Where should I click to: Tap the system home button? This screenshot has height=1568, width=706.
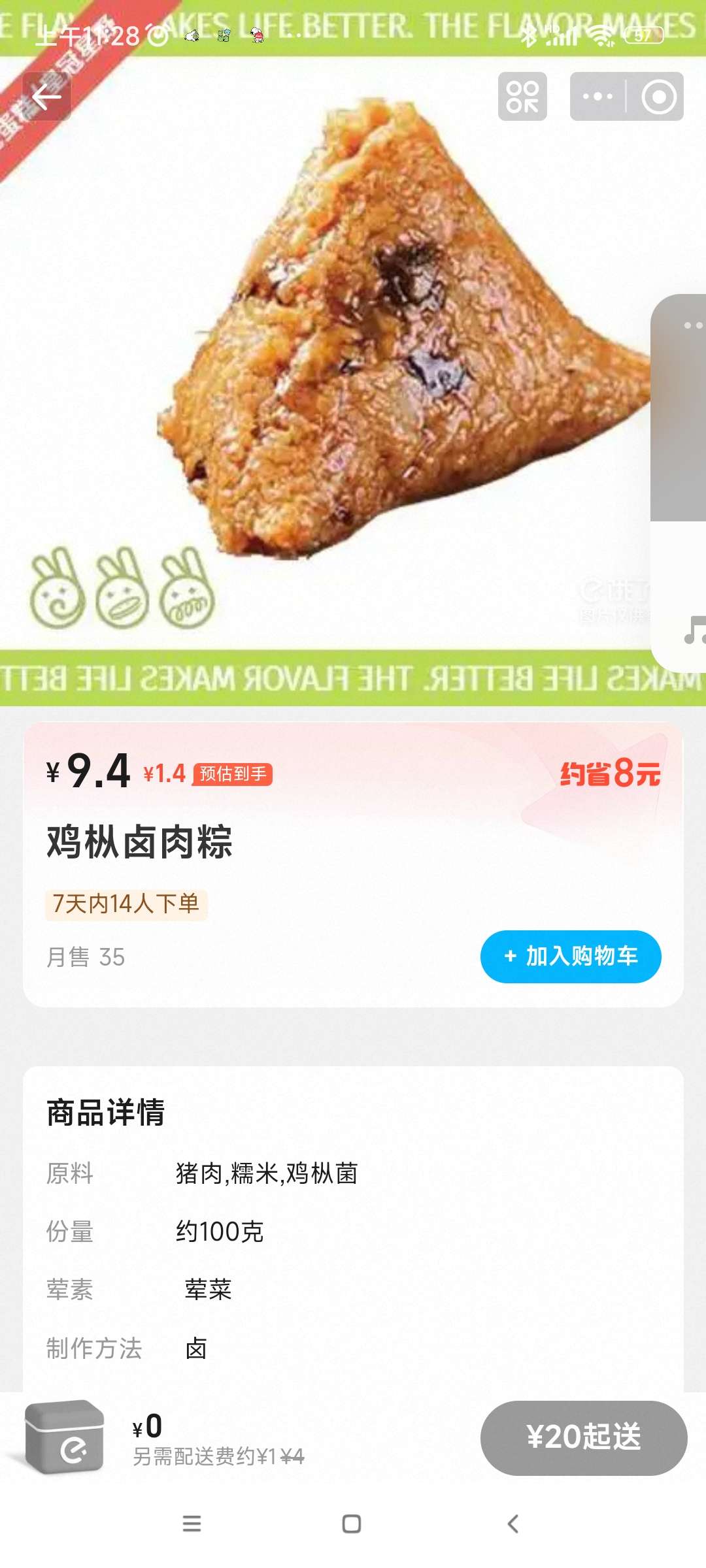(x=352, y=1524)
